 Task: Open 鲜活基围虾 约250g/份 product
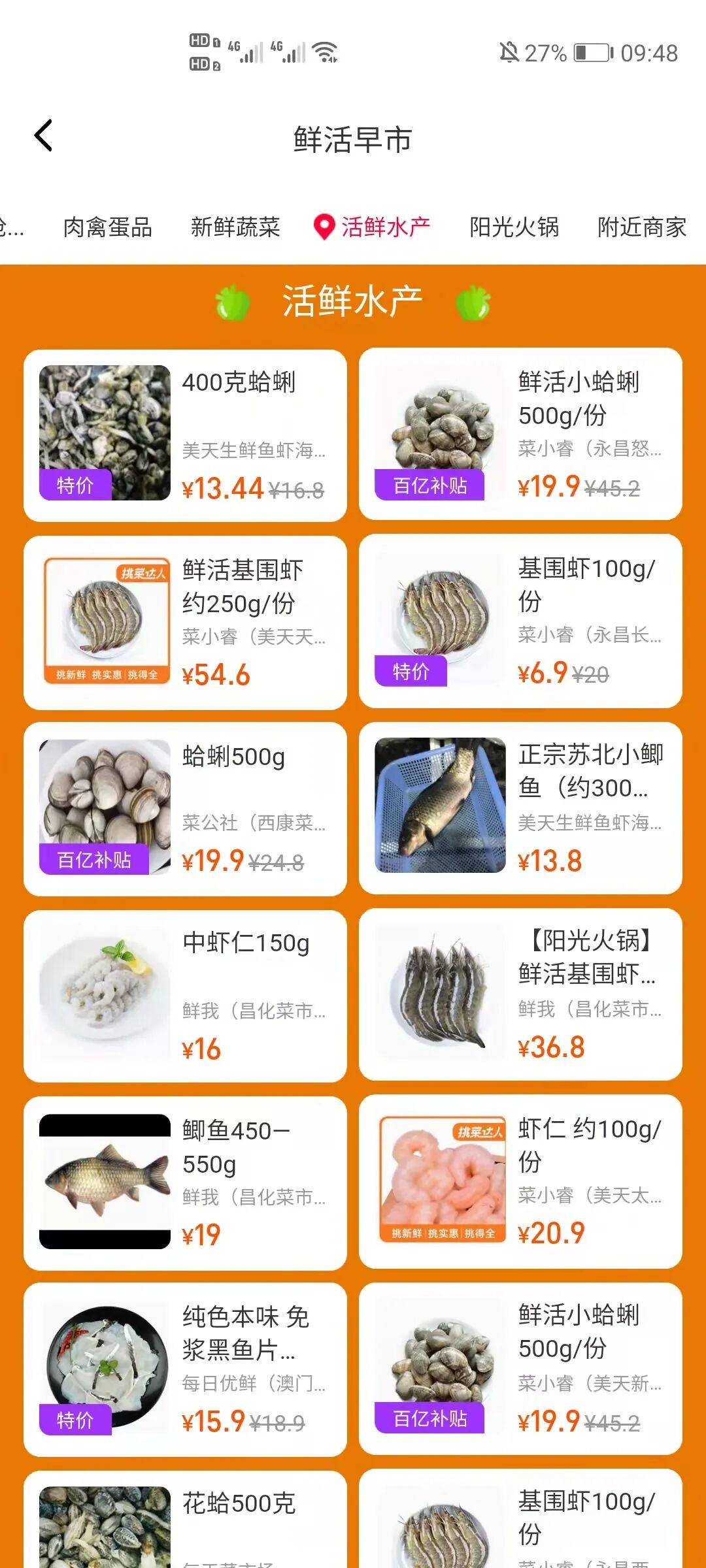pyautogui.click(x=185, y=622)
